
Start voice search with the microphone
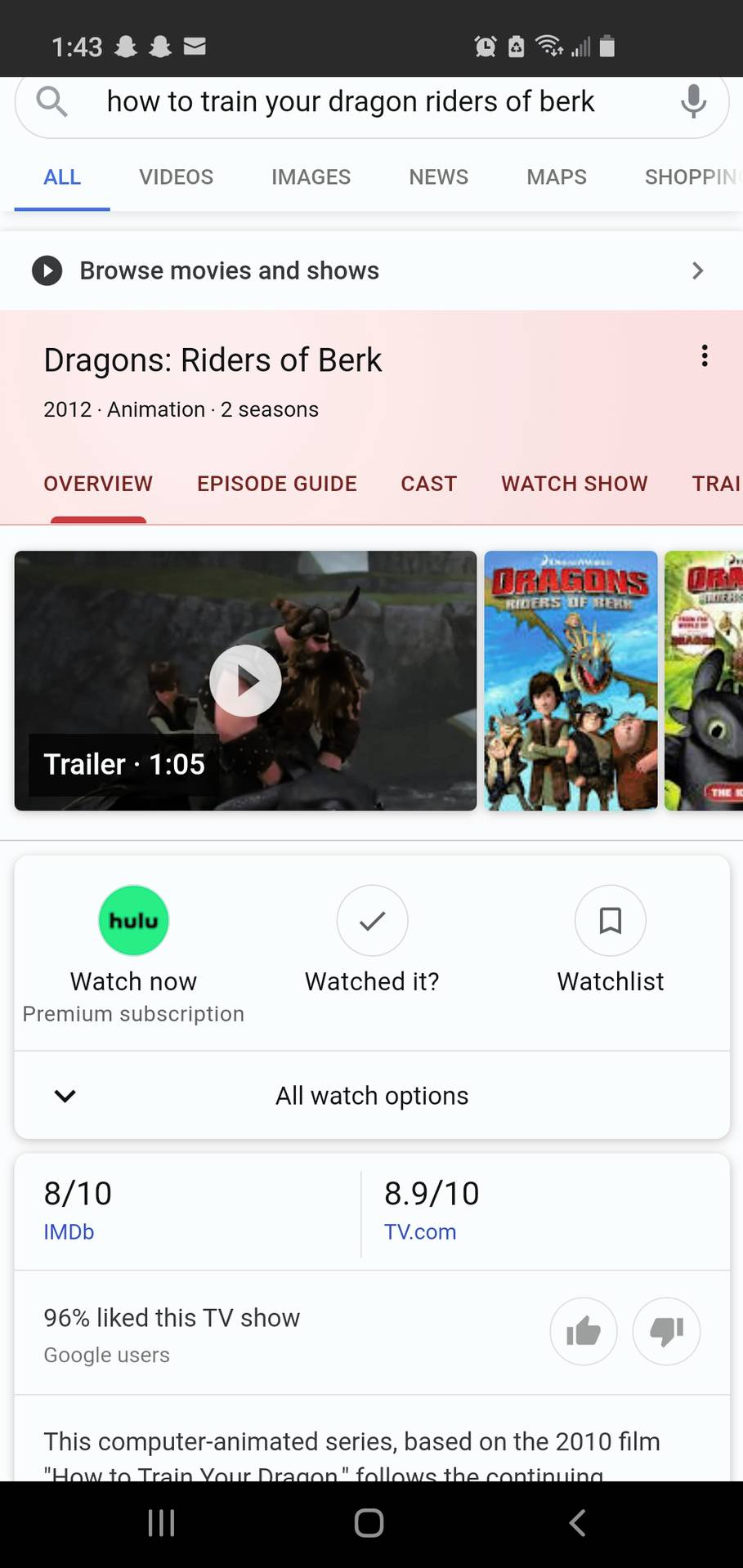tap(693, 101)
